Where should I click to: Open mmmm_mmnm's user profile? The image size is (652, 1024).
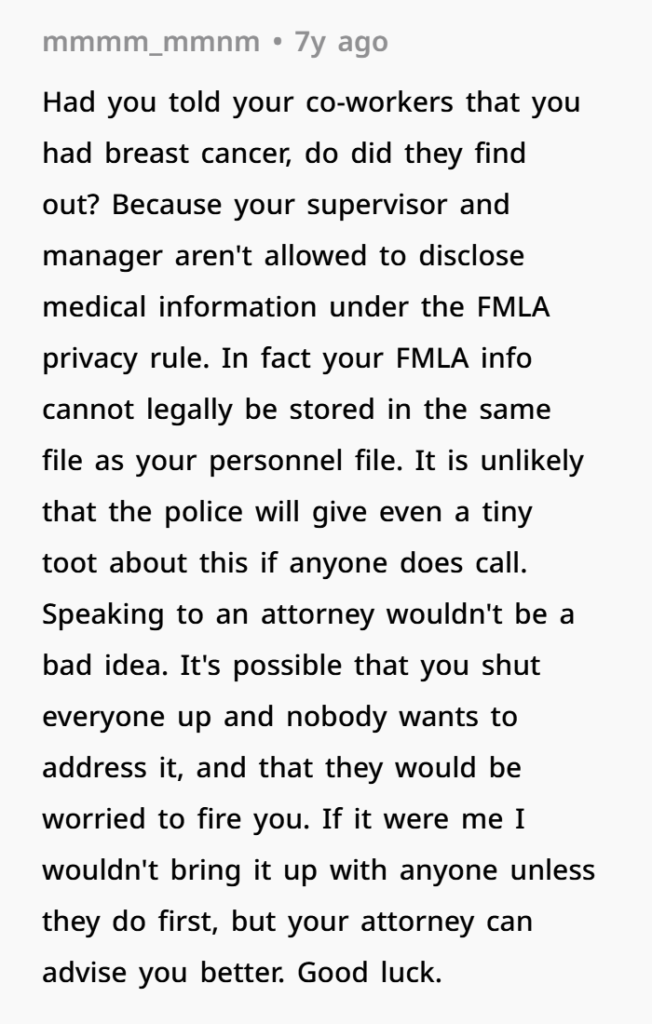[151, 43]
